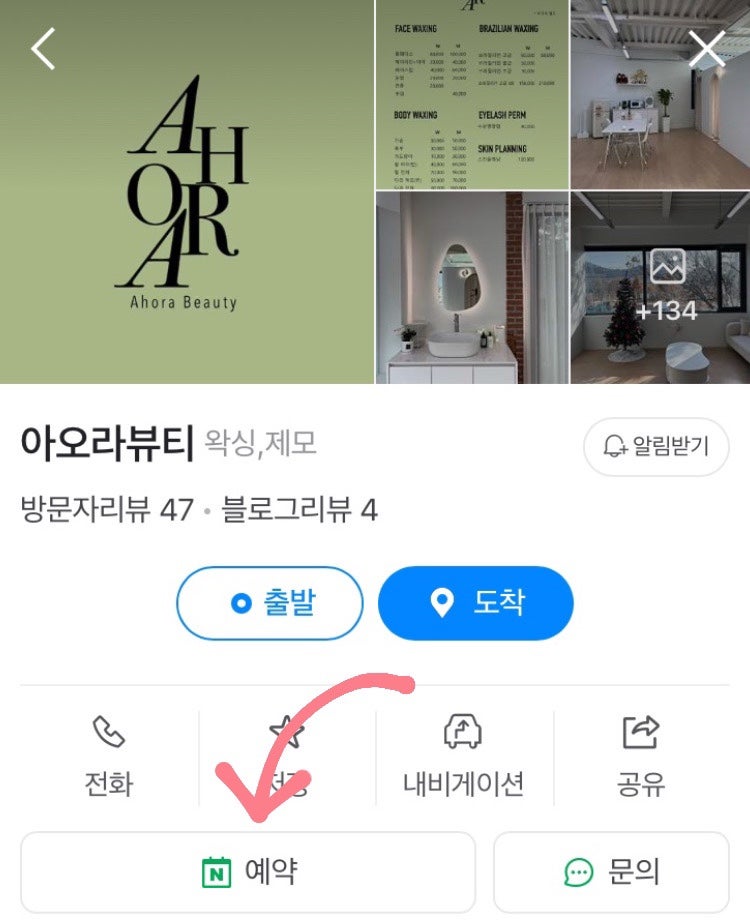Set 출발 as the starting point

270,603
